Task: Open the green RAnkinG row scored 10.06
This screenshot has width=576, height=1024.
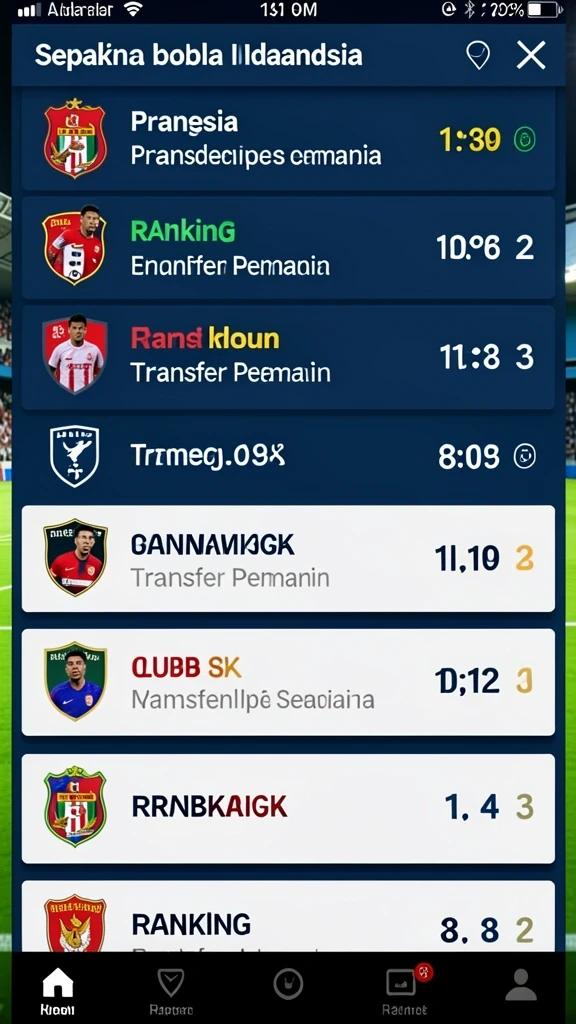Action: click(x=288, y=248)
